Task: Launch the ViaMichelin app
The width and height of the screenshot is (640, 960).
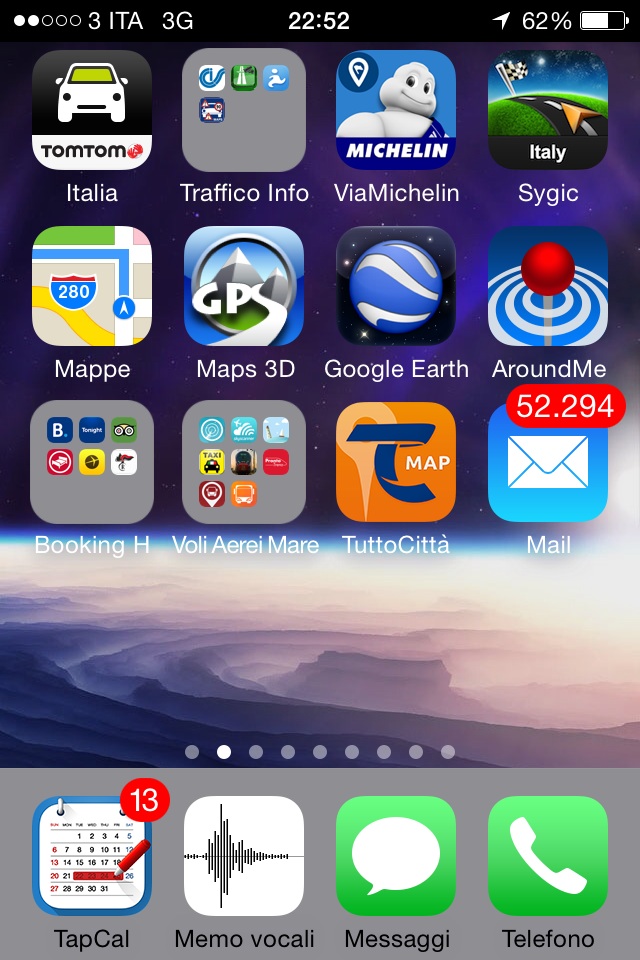Action: 396,110
